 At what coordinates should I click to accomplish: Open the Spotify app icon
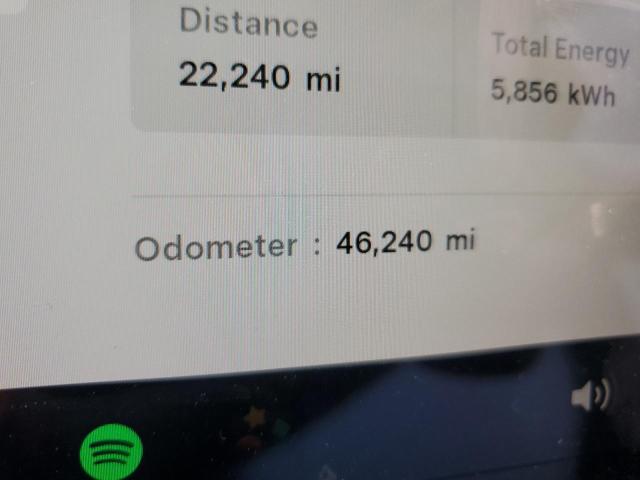(111, 452)
